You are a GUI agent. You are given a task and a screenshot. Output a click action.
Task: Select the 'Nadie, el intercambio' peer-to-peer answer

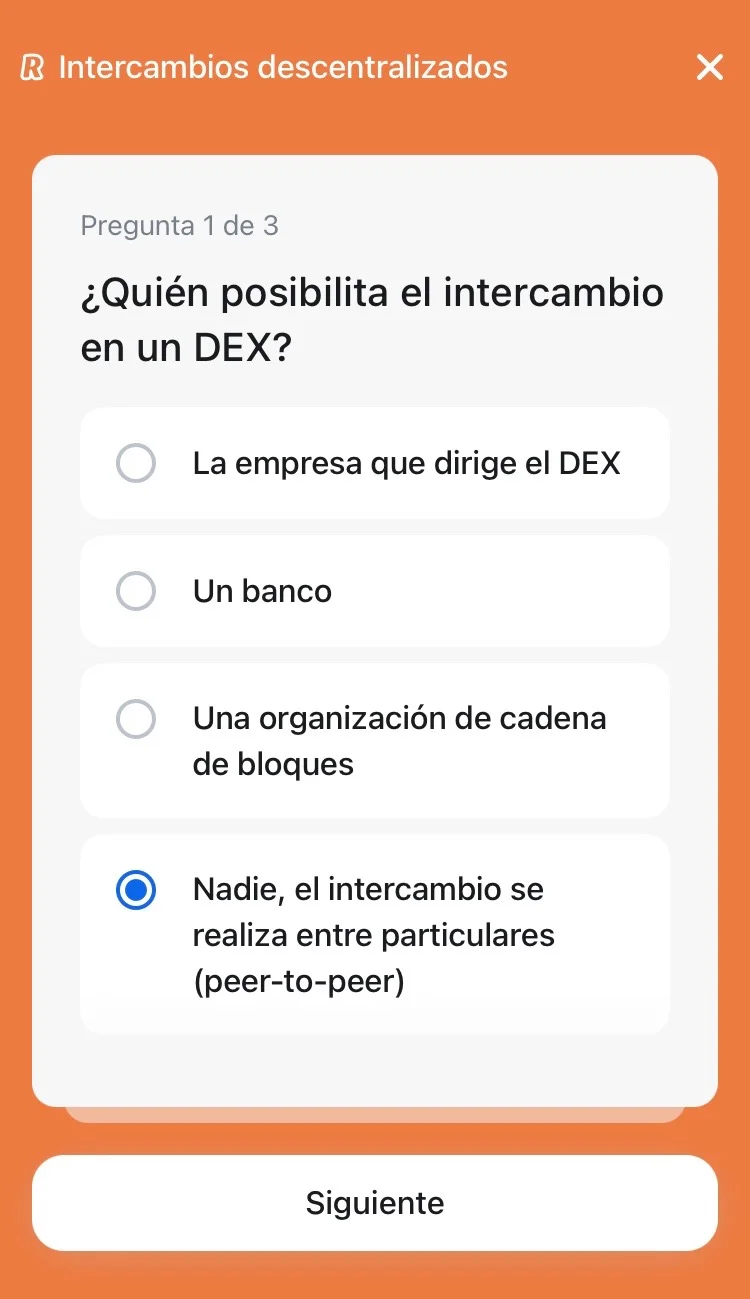tap(374, 935)
